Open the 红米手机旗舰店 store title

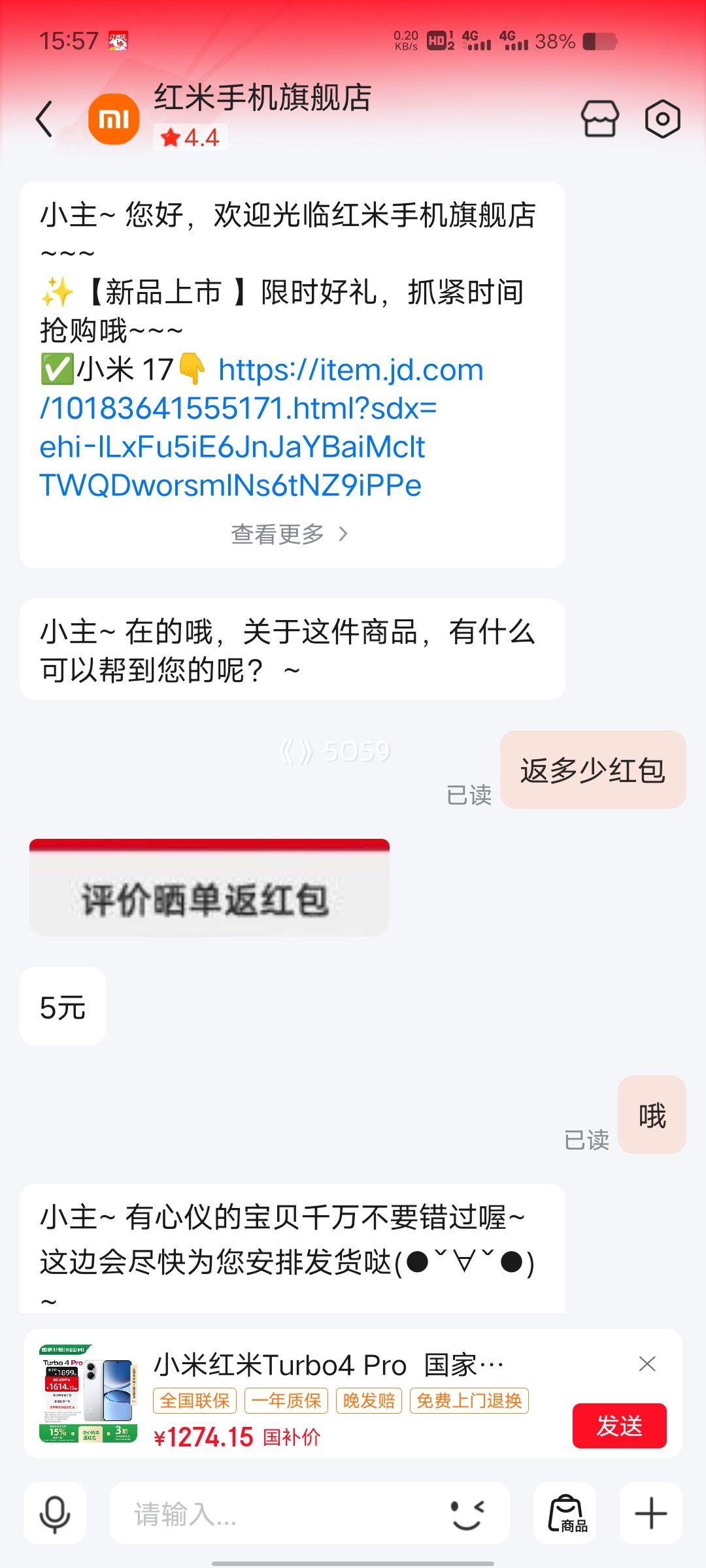(263, 98)
